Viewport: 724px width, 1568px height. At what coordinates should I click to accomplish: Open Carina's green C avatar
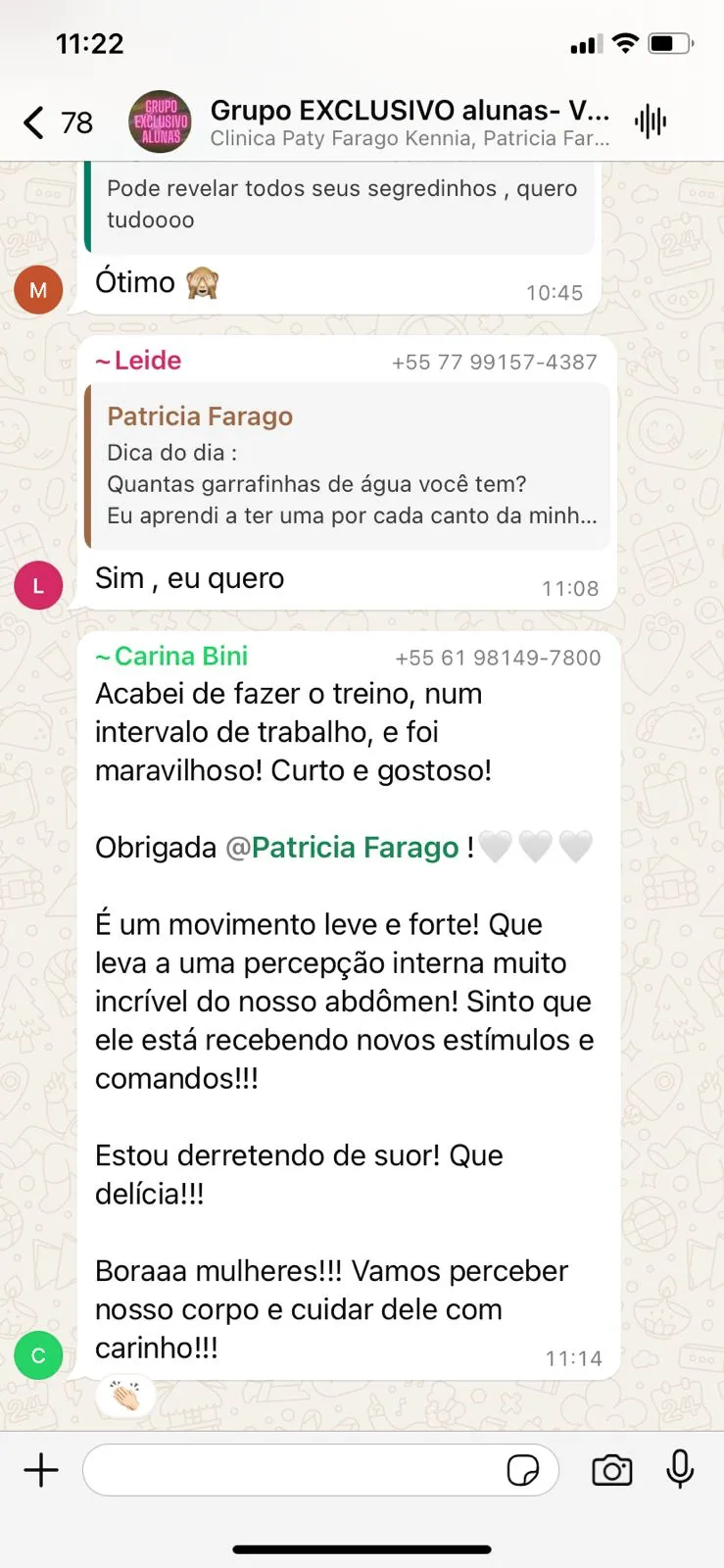pyautogui.click(x=38, y=1355)
